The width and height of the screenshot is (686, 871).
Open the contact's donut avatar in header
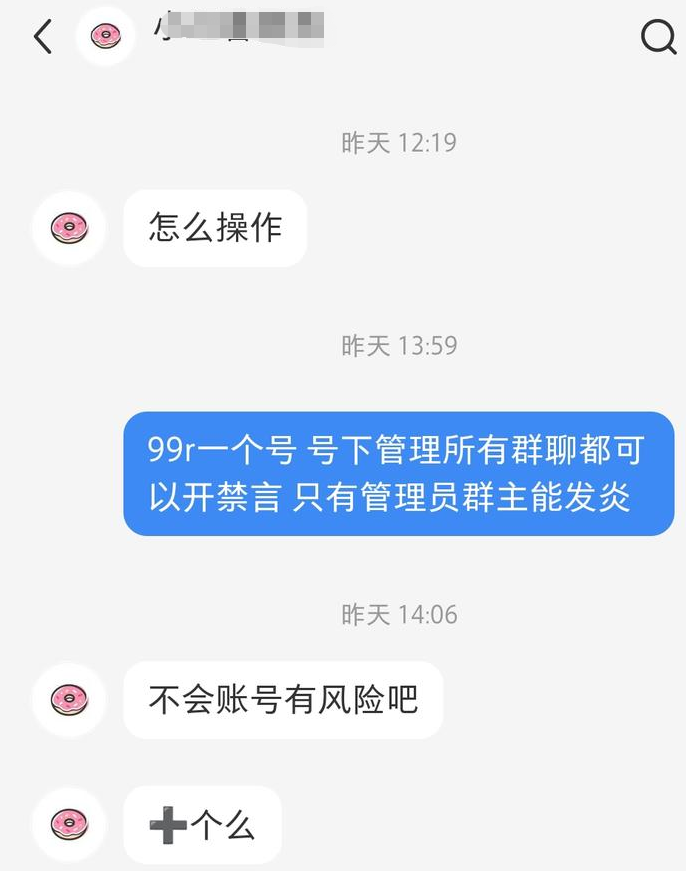click(x=104, y=38)
